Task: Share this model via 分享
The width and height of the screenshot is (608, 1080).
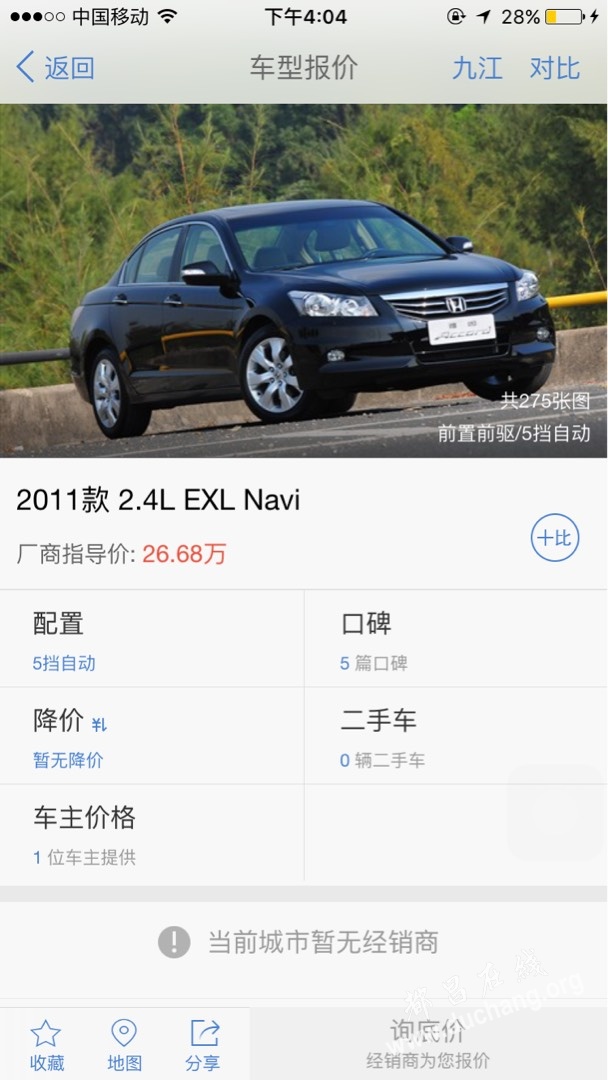Action: 203,1044
